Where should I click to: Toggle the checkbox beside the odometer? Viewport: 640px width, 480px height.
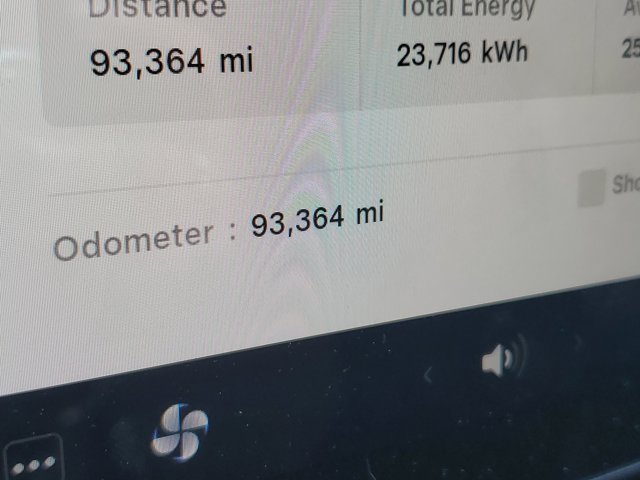pos(592,188)
